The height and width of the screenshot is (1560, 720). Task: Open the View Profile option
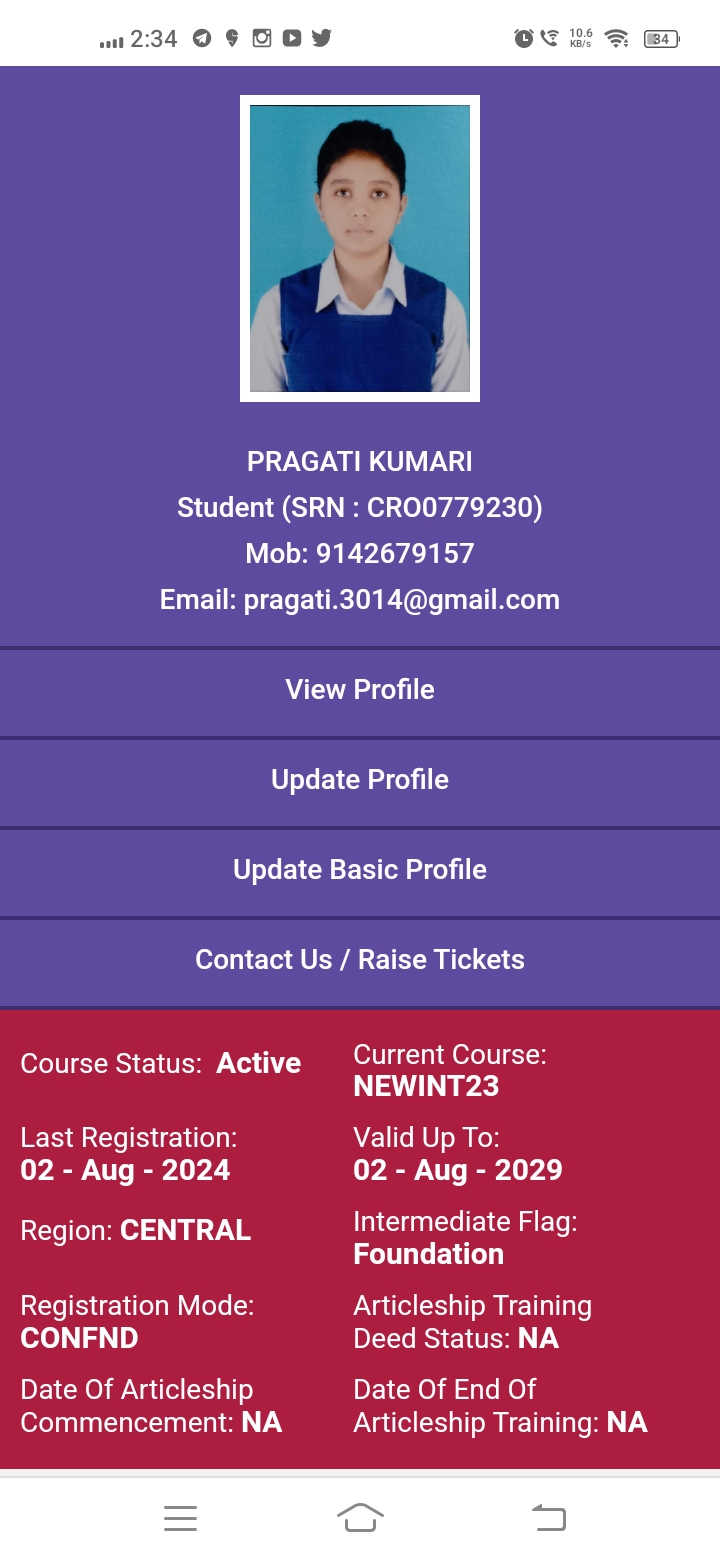pyautogui.click(x=360, y=690)
